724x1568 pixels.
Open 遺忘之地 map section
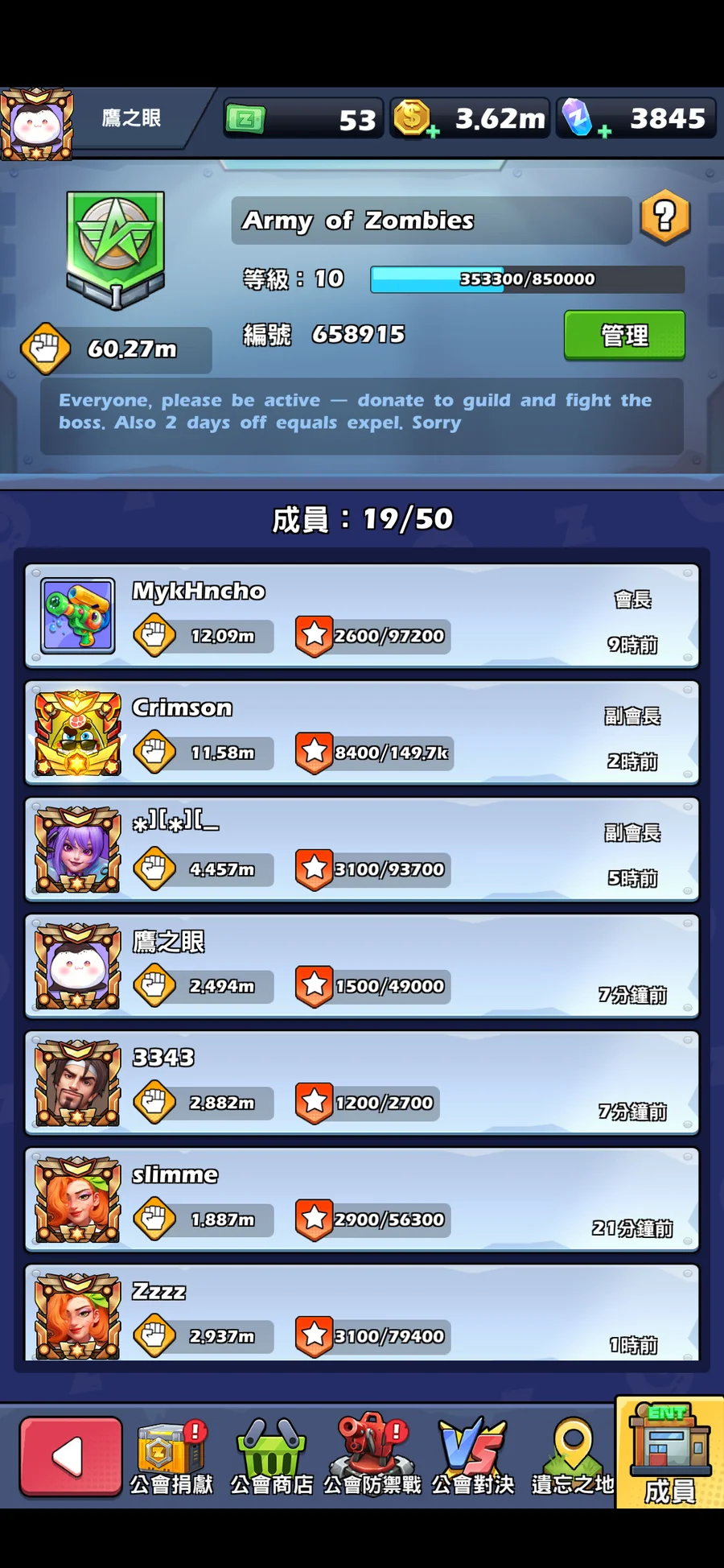(573, 1458)
